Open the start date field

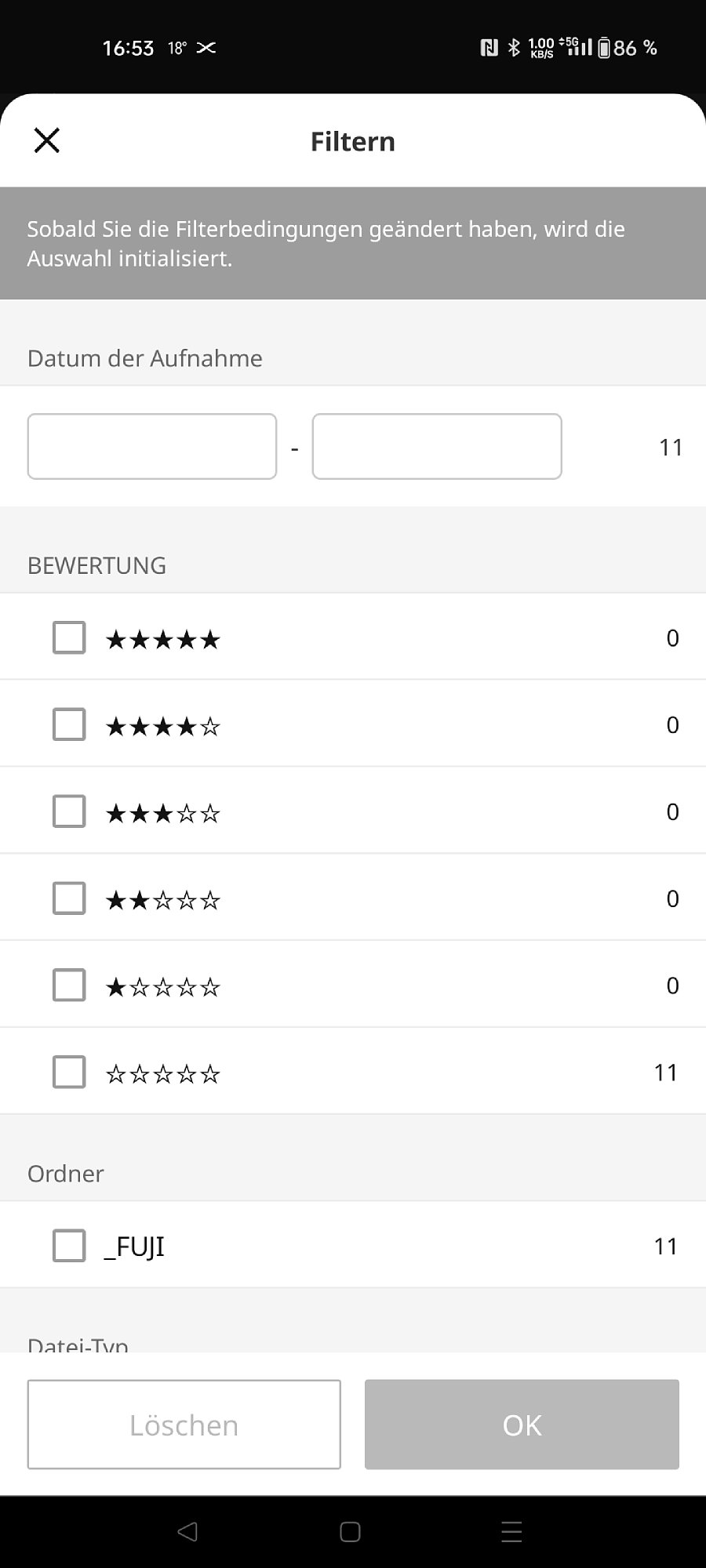152,446
